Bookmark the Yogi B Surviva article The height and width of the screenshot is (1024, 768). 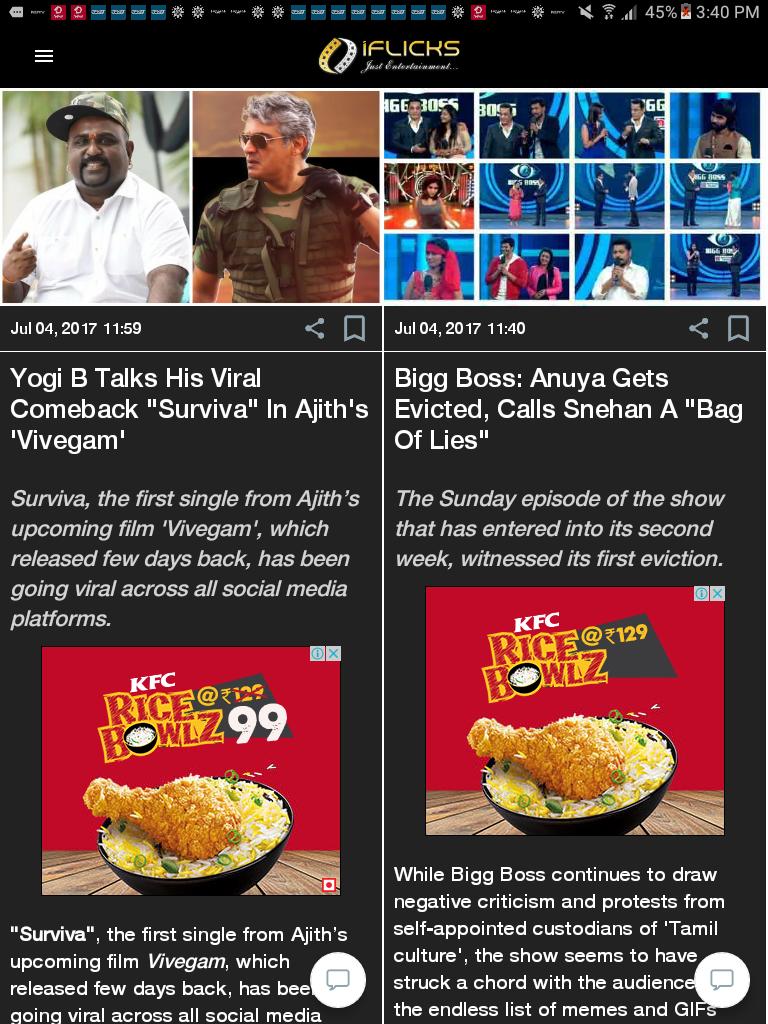tap(354, 328)
